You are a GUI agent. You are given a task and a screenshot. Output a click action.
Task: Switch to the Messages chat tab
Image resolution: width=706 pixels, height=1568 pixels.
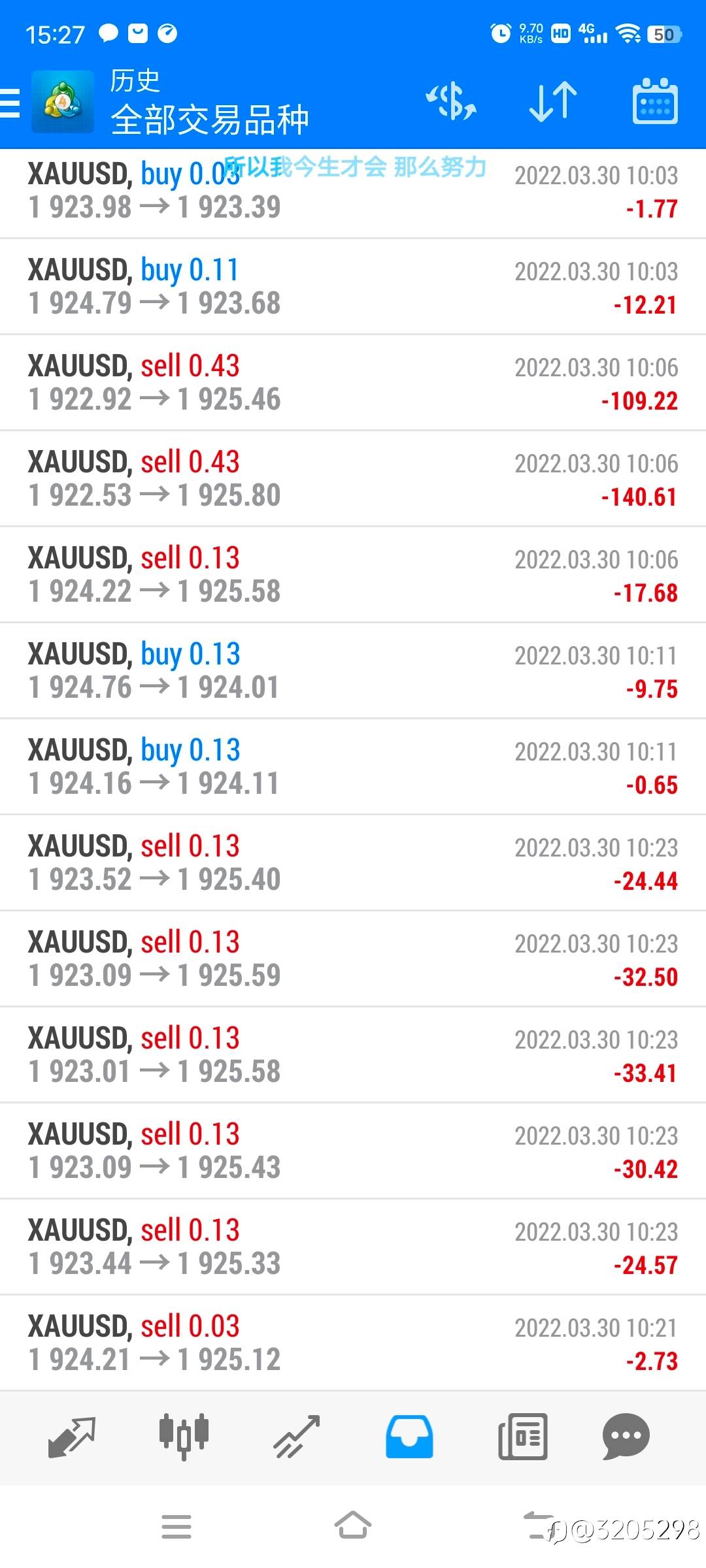coord(626,1437)
